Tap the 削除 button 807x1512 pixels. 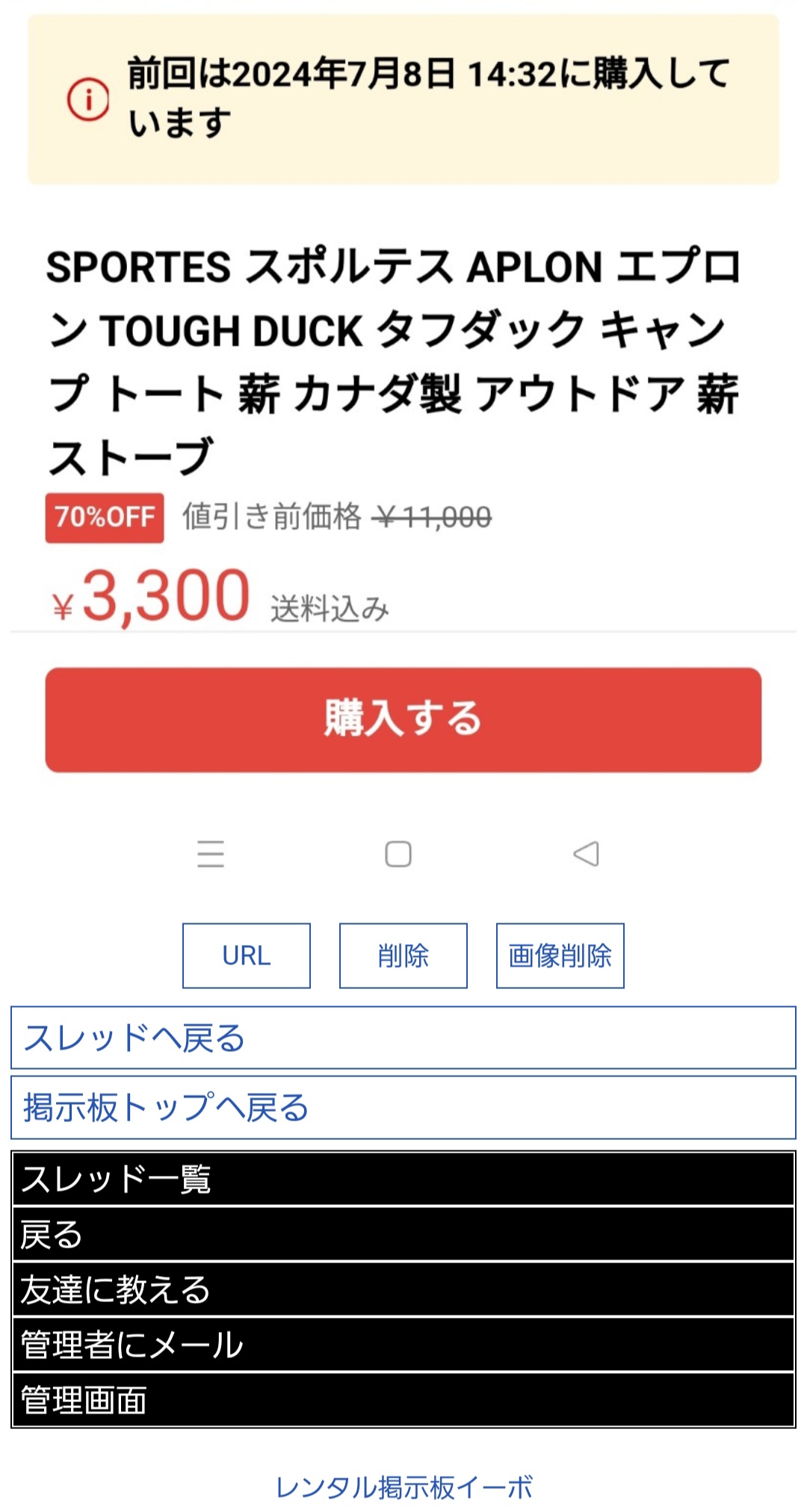[x=403, y=955]
